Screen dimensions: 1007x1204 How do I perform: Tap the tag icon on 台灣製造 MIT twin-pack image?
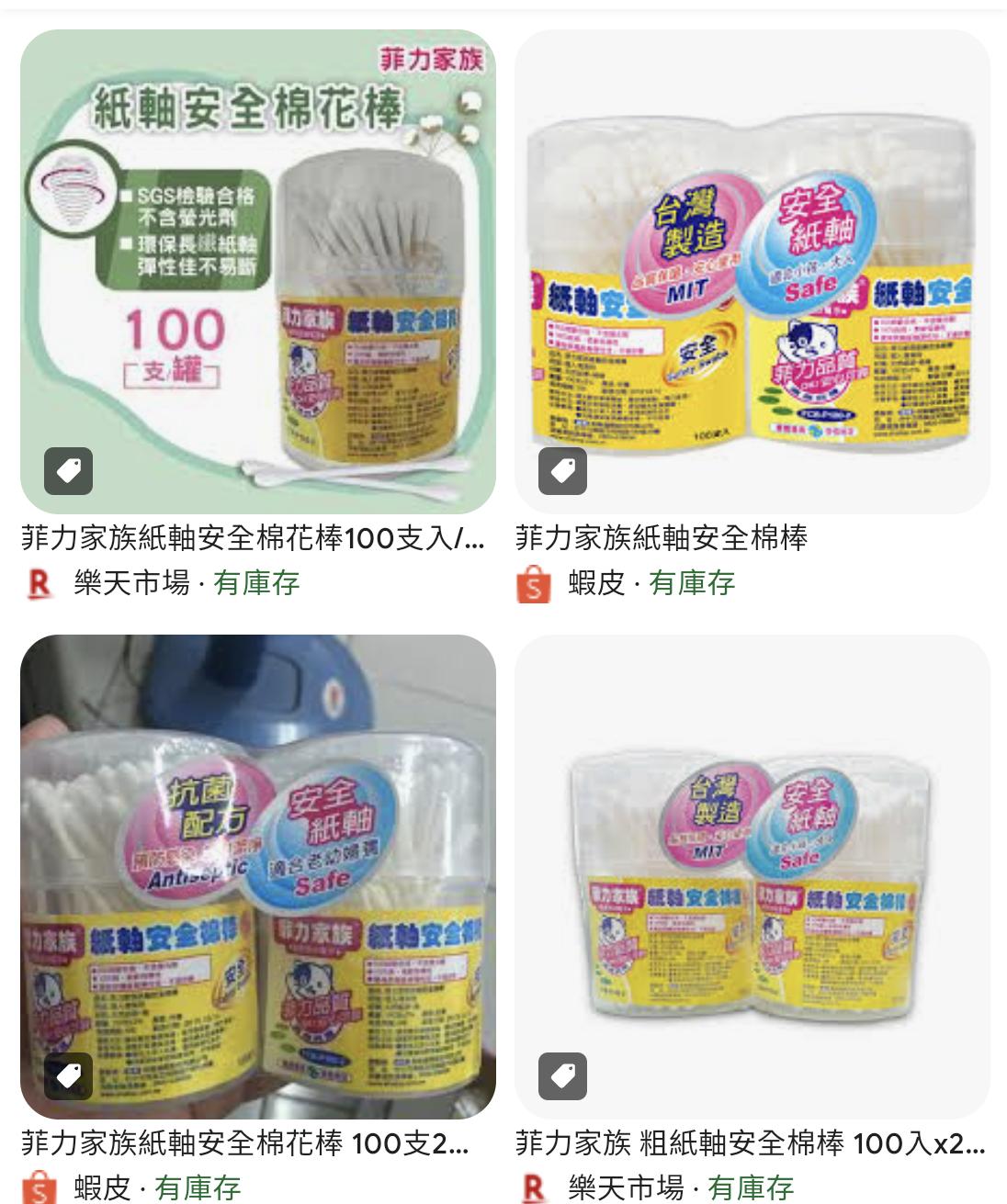pos(563,471)
